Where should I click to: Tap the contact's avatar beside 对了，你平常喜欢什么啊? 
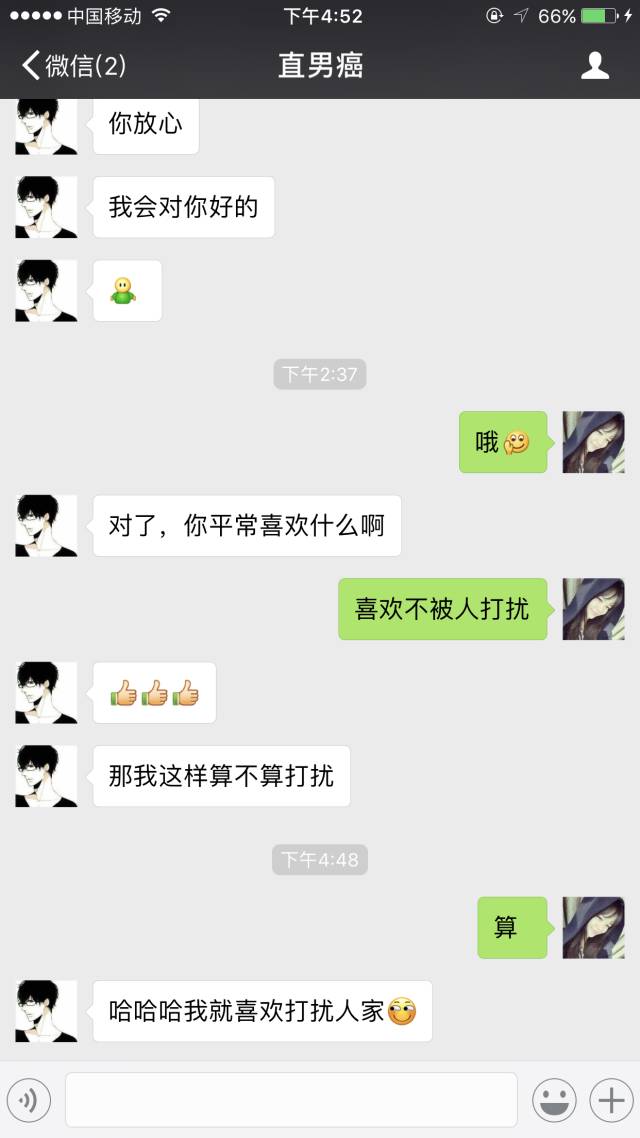(x=46, y=525)
